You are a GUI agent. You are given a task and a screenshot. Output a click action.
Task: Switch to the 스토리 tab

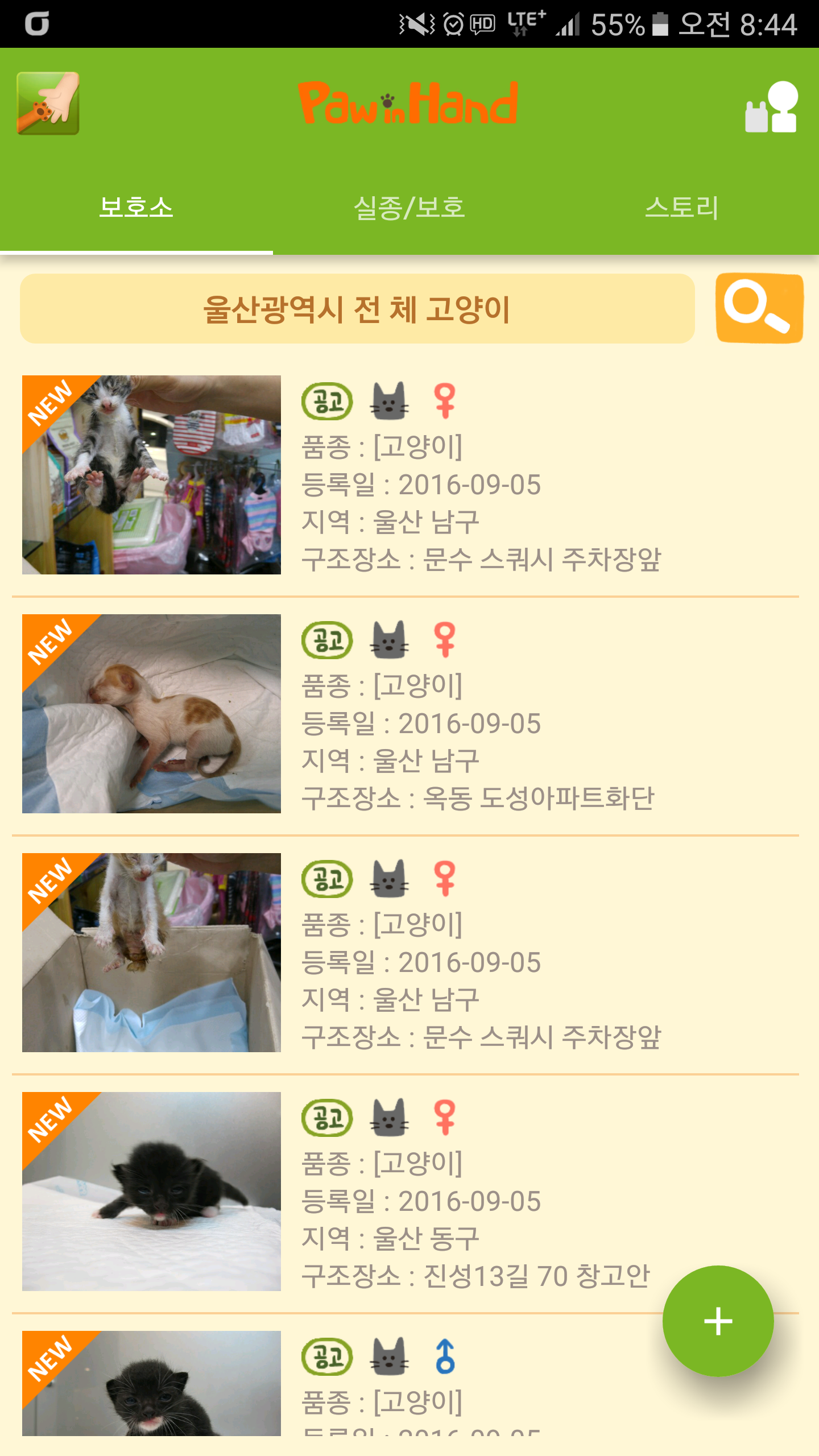pos(681,208)
